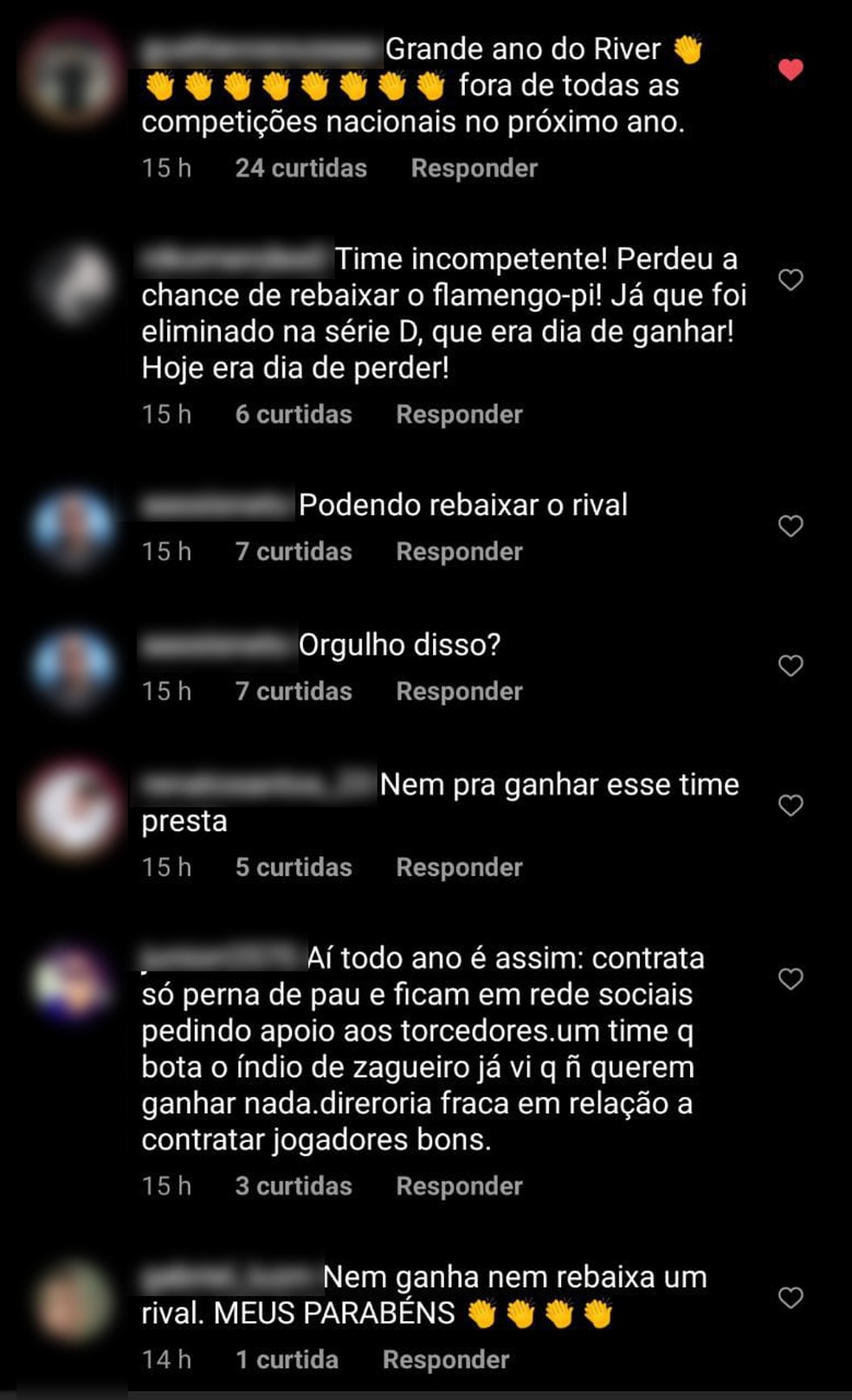Like the 'Orgulho disso?' comment
Viewport: 852px width, 1400px height.
coord(790,665)
